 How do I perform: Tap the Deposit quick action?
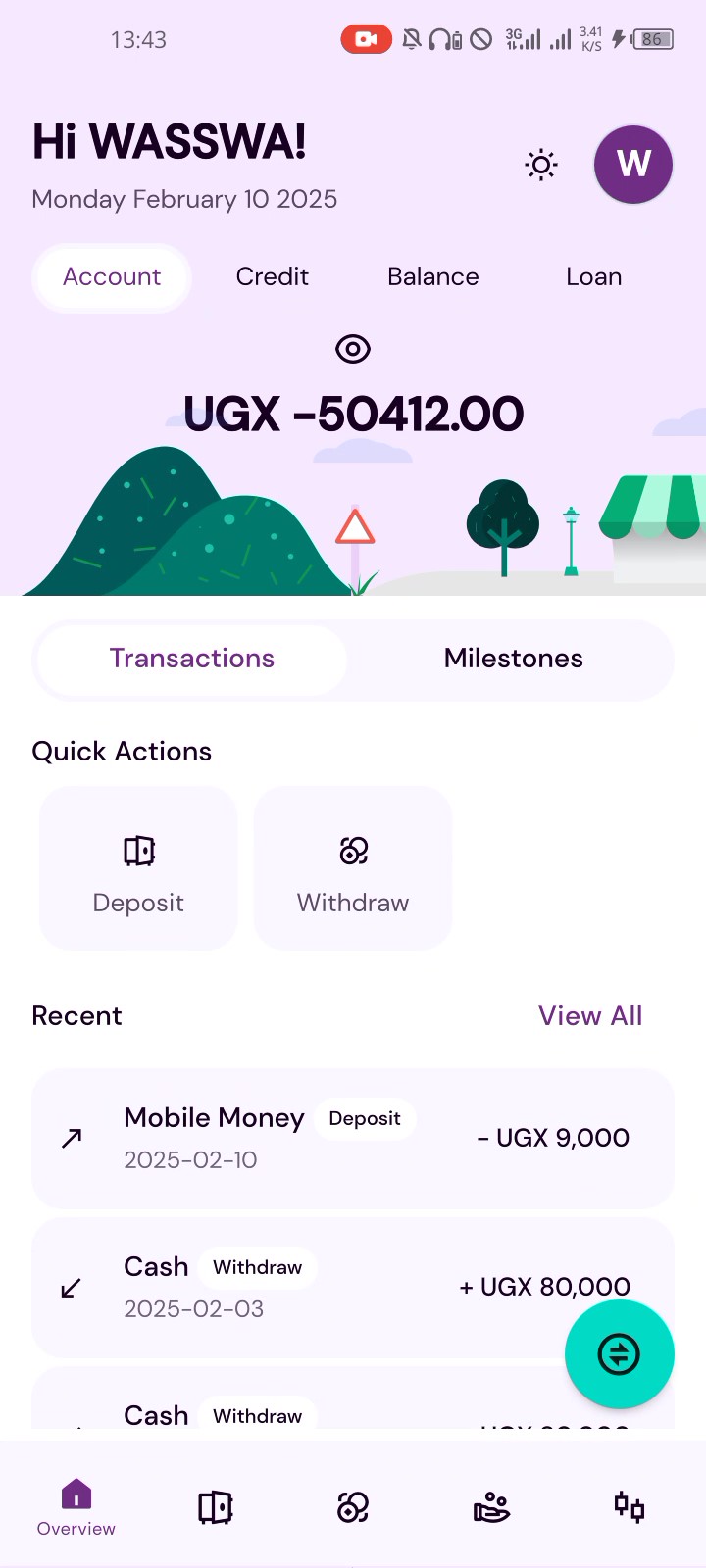pos(138,868)
